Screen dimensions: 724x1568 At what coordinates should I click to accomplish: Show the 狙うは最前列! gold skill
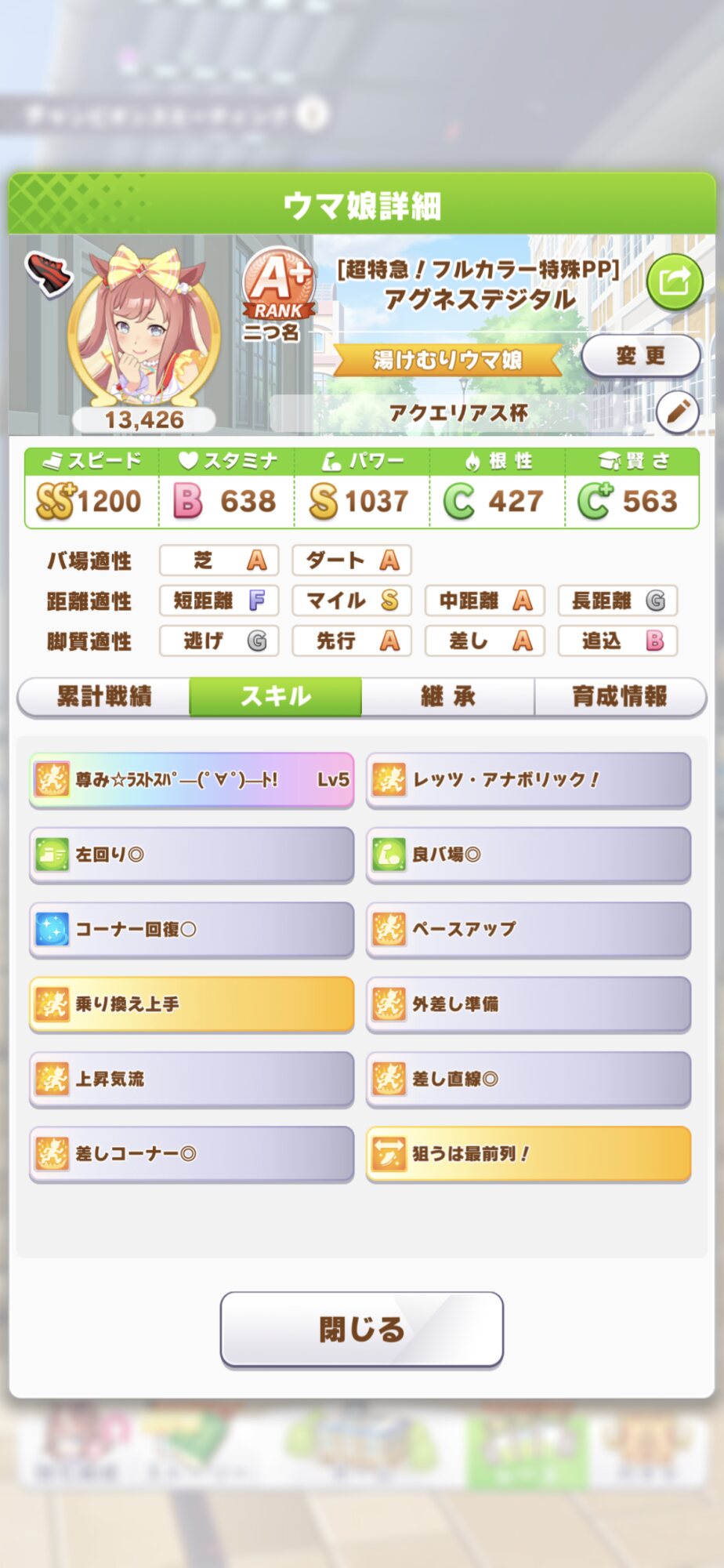pyautogui.click(x=528, y=1153)
